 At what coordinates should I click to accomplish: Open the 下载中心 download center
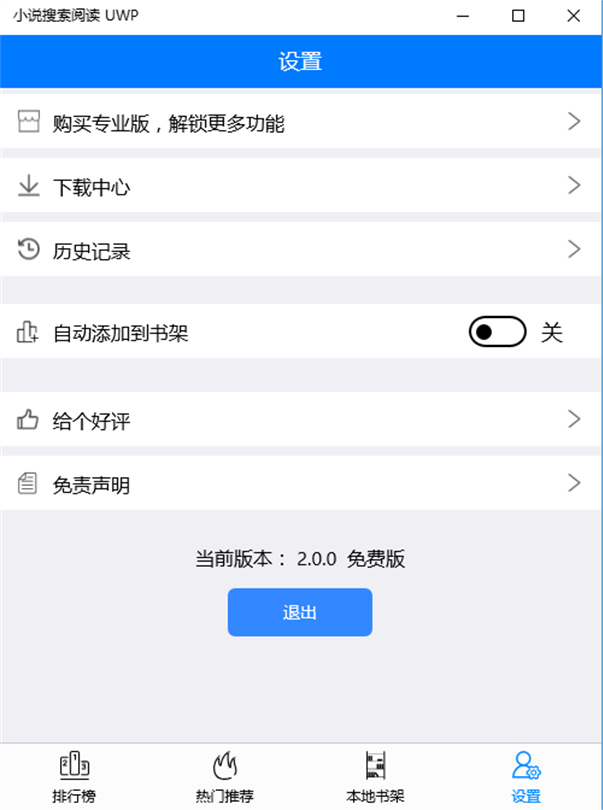[x=300, y=186]
